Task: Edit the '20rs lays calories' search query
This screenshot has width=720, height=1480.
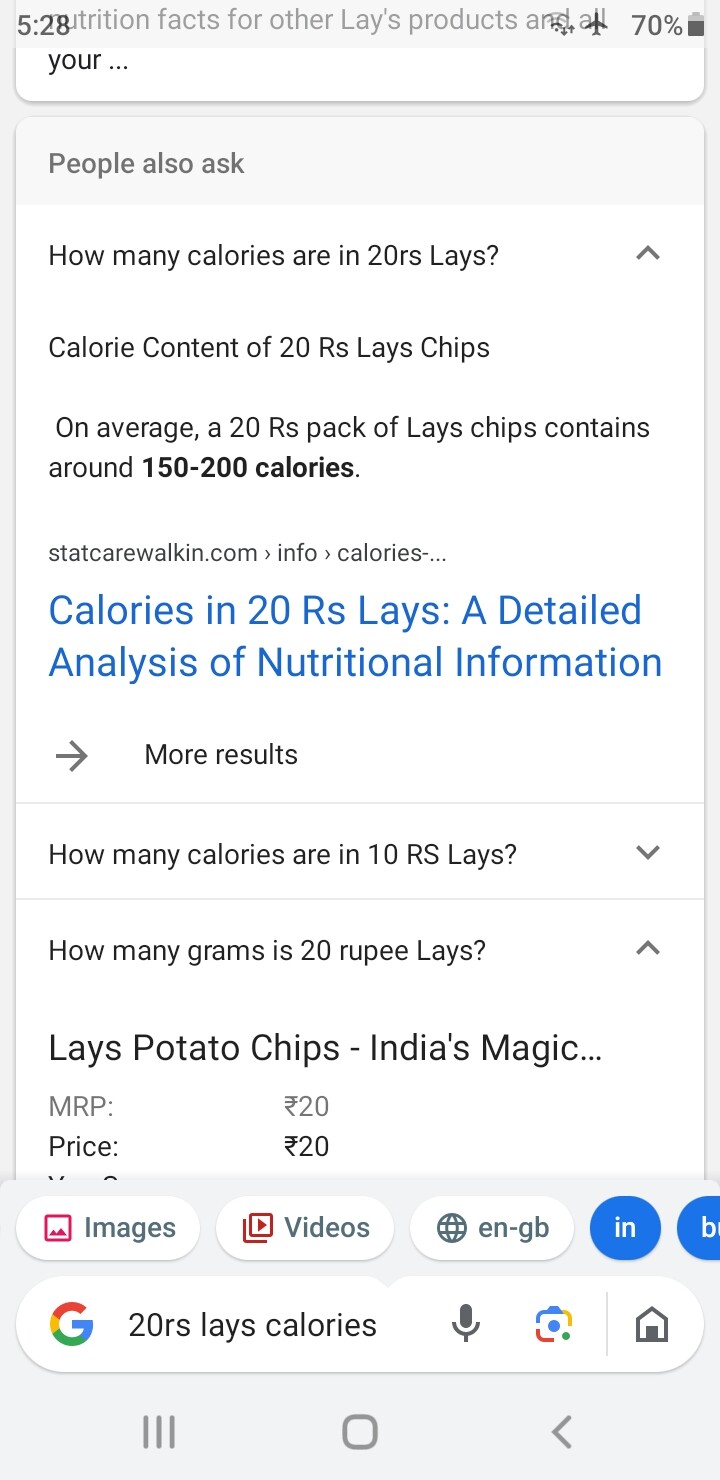Action: pos(252,1325)
